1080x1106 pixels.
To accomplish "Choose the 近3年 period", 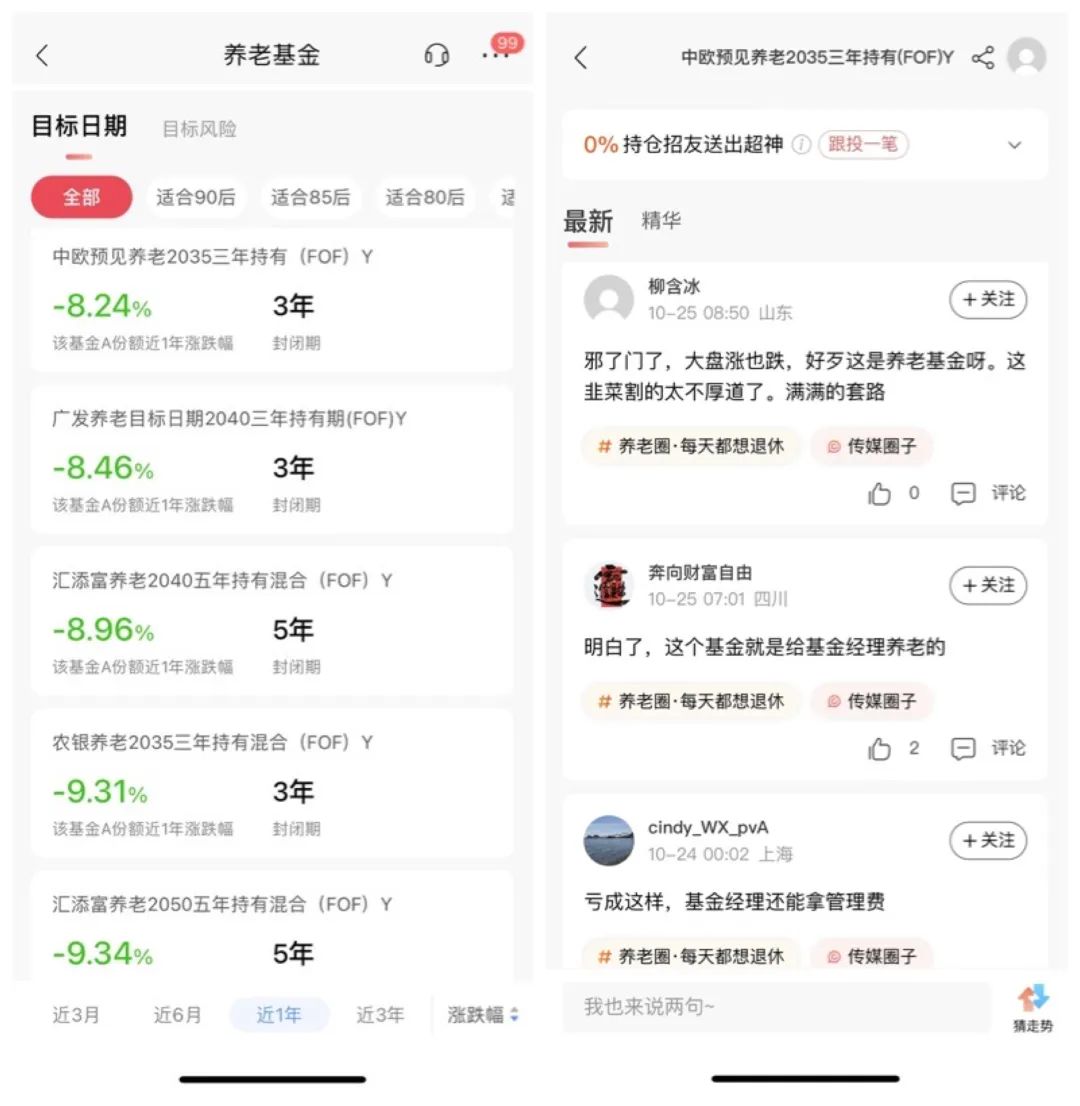I will (x=380, y=1015).
